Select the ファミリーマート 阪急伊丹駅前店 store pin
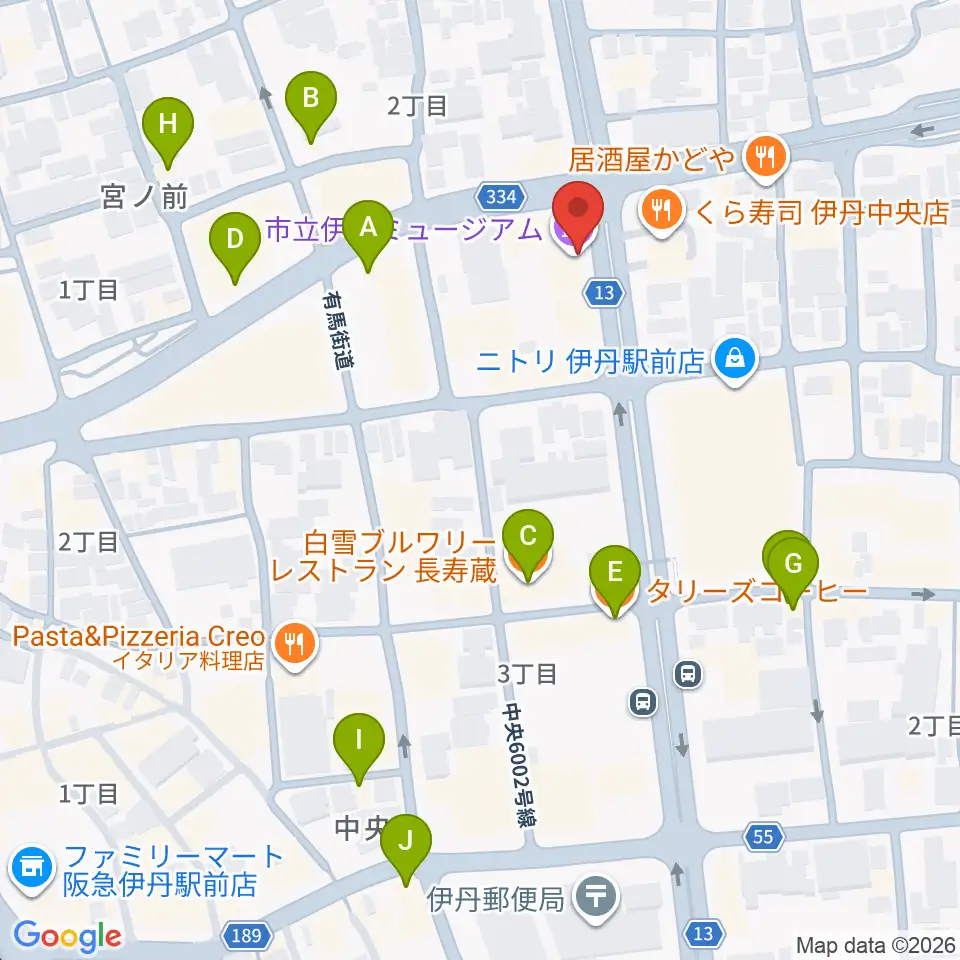Screen dimensions: 960x960 pyautogui.click(x=31, y=869)
